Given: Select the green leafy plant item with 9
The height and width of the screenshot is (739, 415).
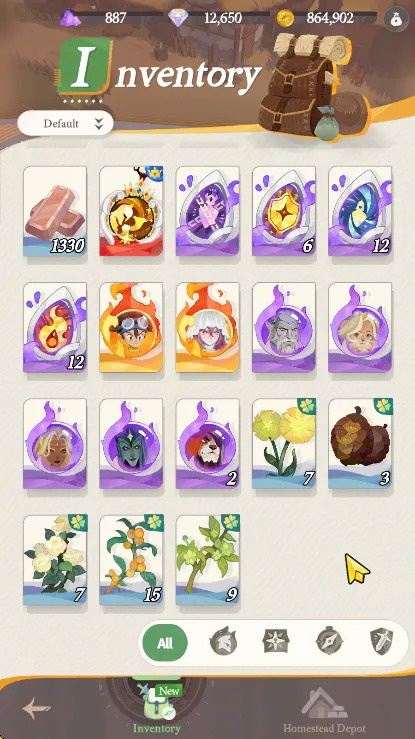Looking at the screenshot, I should click(x=208, y=560).
